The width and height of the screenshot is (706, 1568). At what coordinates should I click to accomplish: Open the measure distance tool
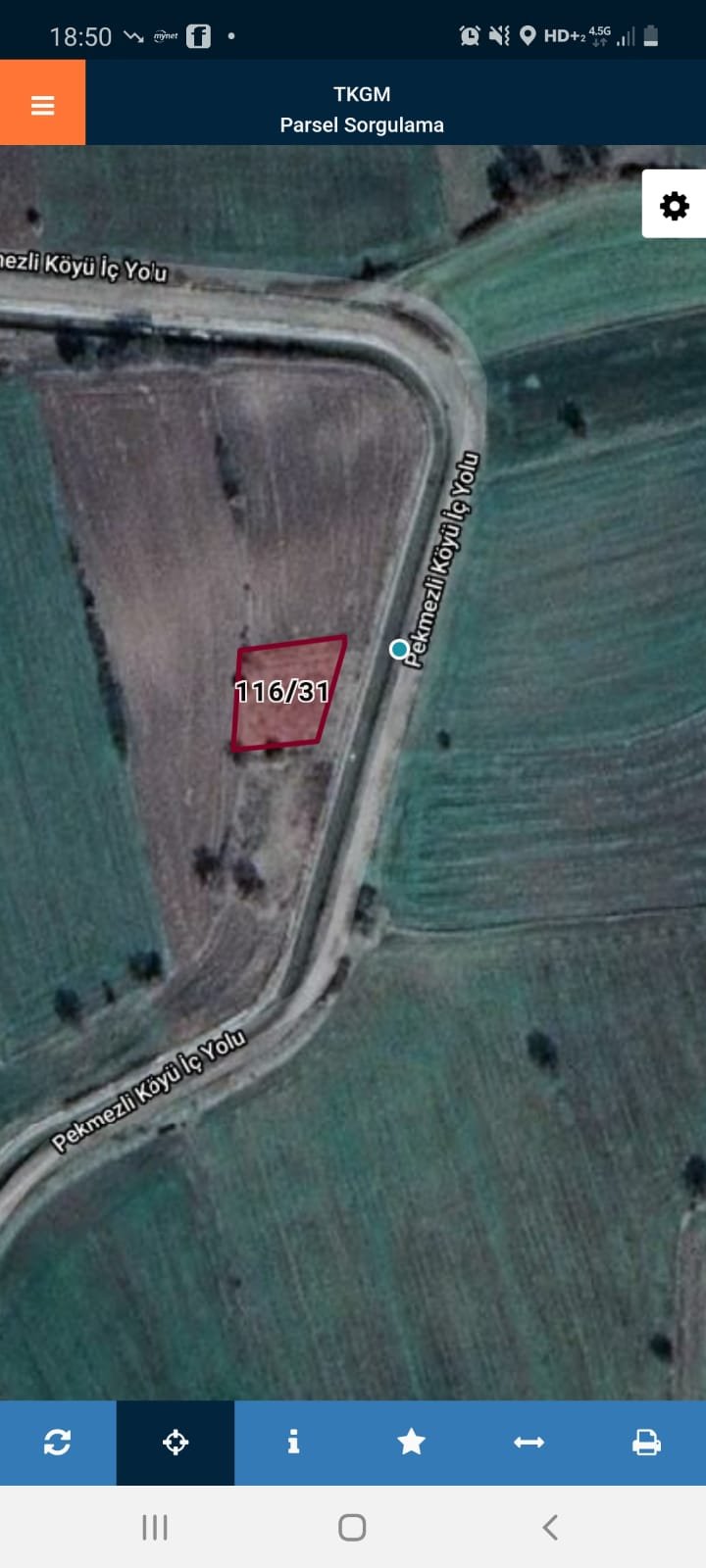(x=529, y=1442)
